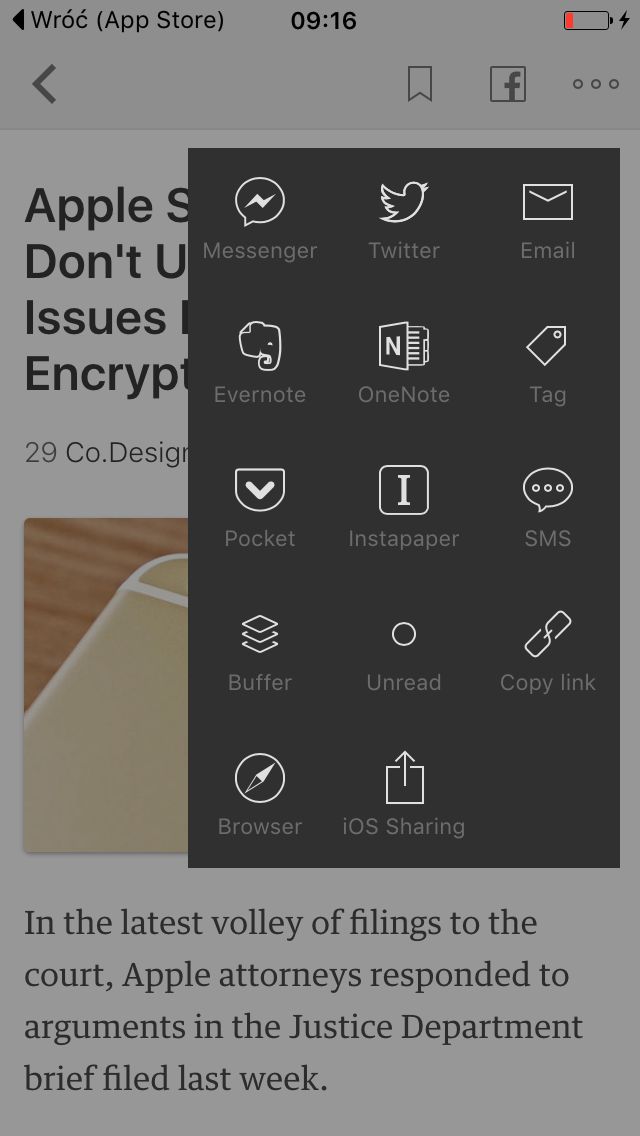This screenshot has height=1136, width=640.
Task: Go back with the top-left arrow
Action: pos(44,84)
